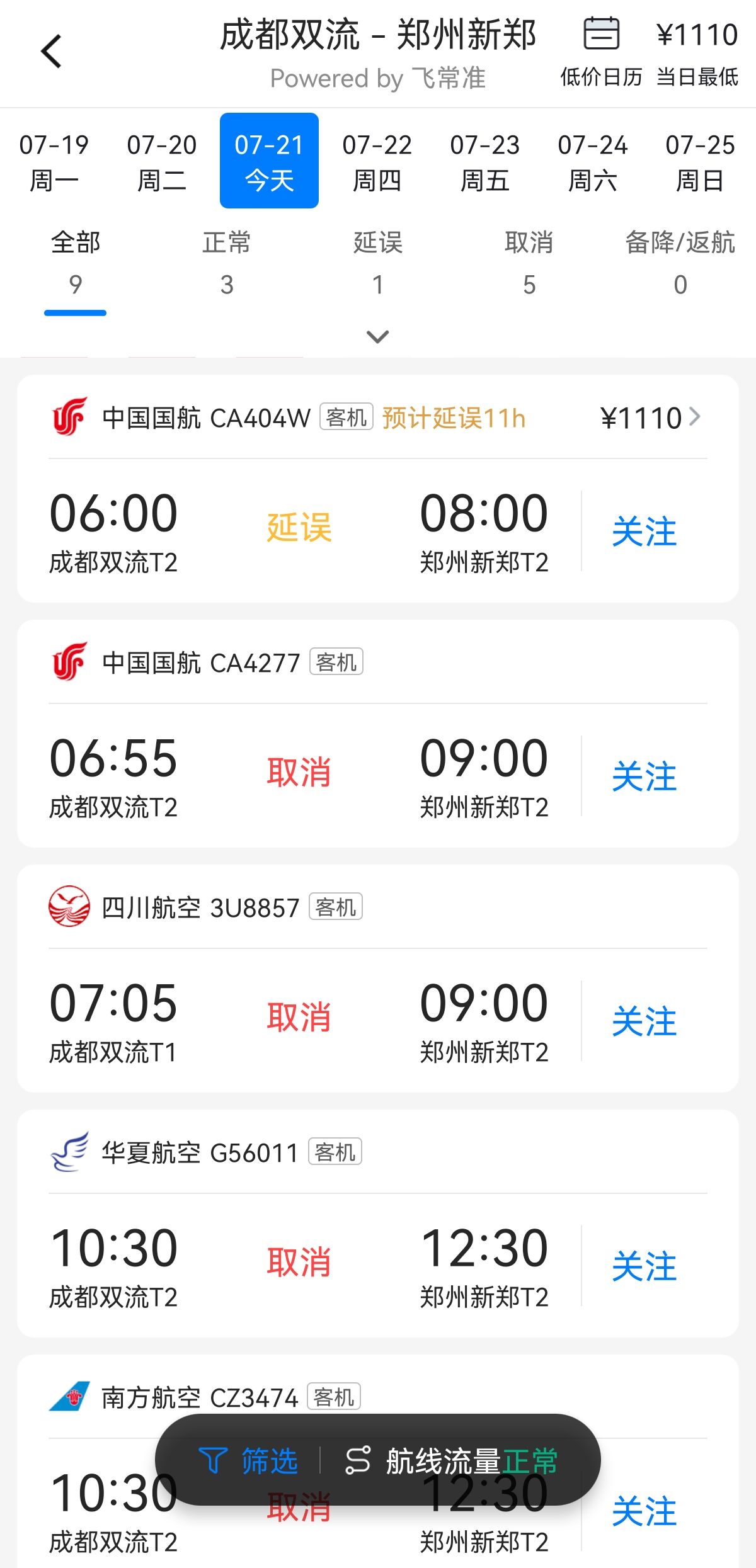Screen dimensions: 756x1568
Task: Follow flight CA4277 with 关注
Action: pyautogui.click(x=644, y=776)
